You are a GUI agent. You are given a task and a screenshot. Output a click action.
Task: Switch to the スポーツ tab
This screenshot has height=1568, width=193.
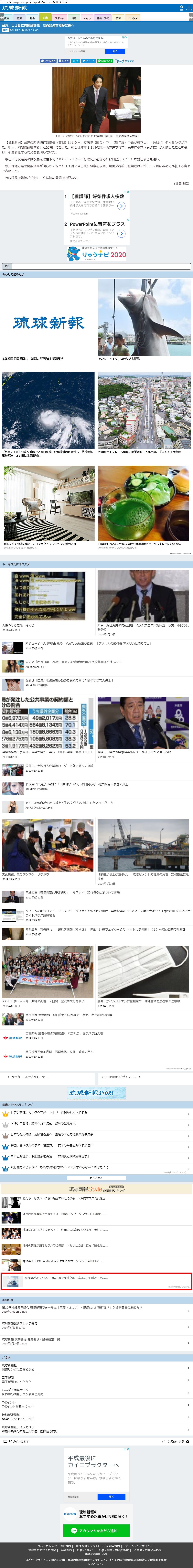[59, 18]
